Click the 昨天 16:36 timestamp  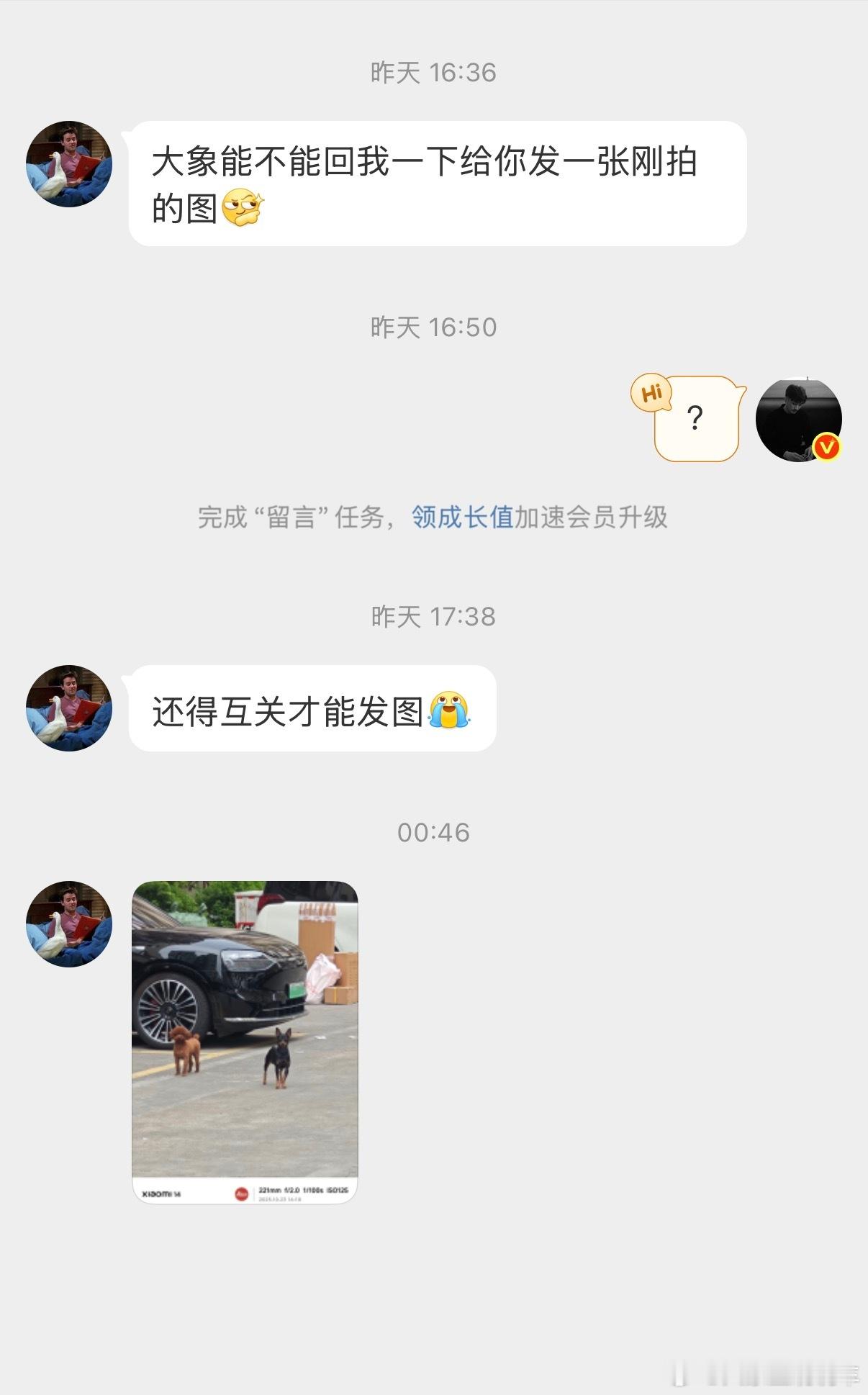coord(433,71)
